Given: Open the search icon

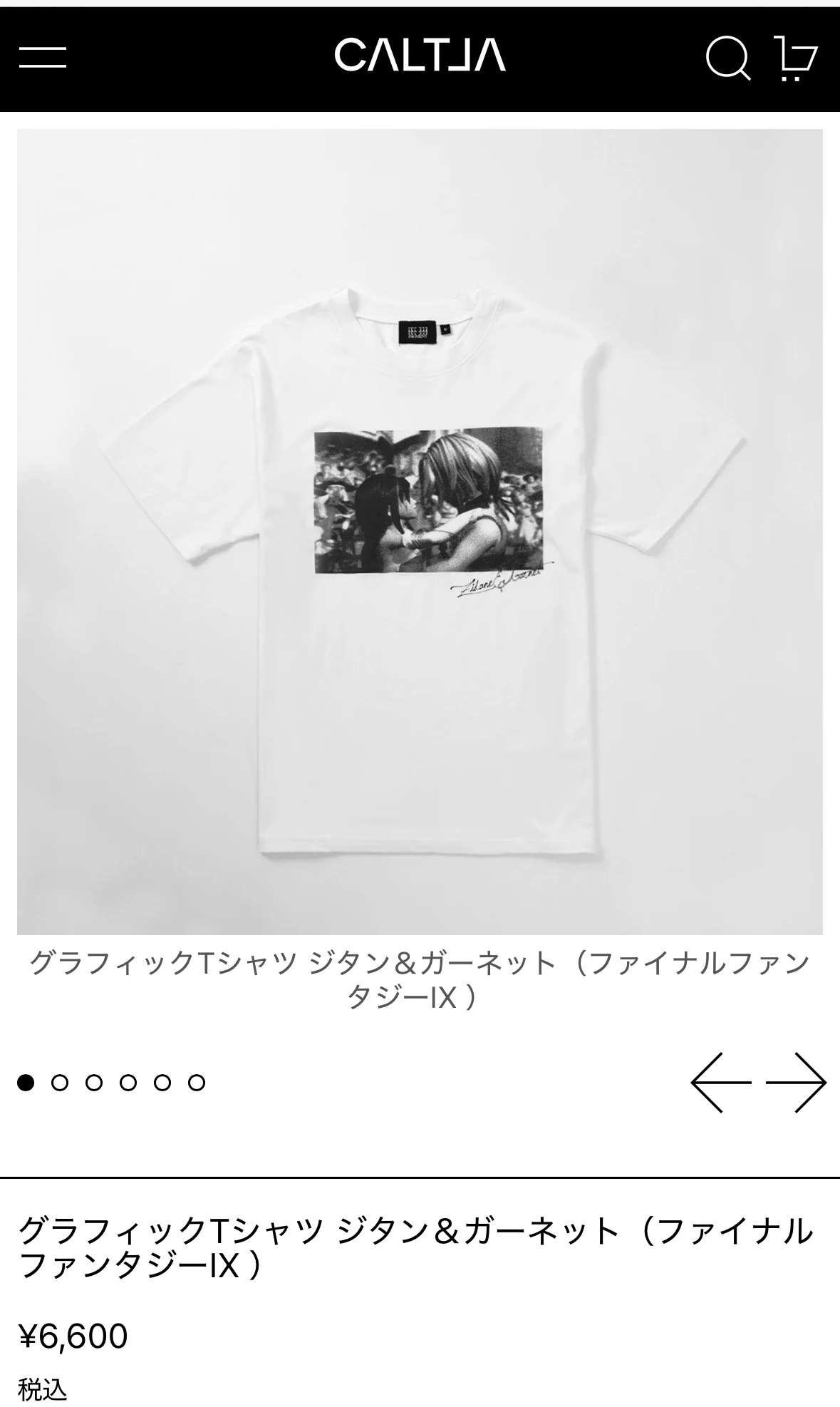Looking at the screenshot, I should 727,58.
